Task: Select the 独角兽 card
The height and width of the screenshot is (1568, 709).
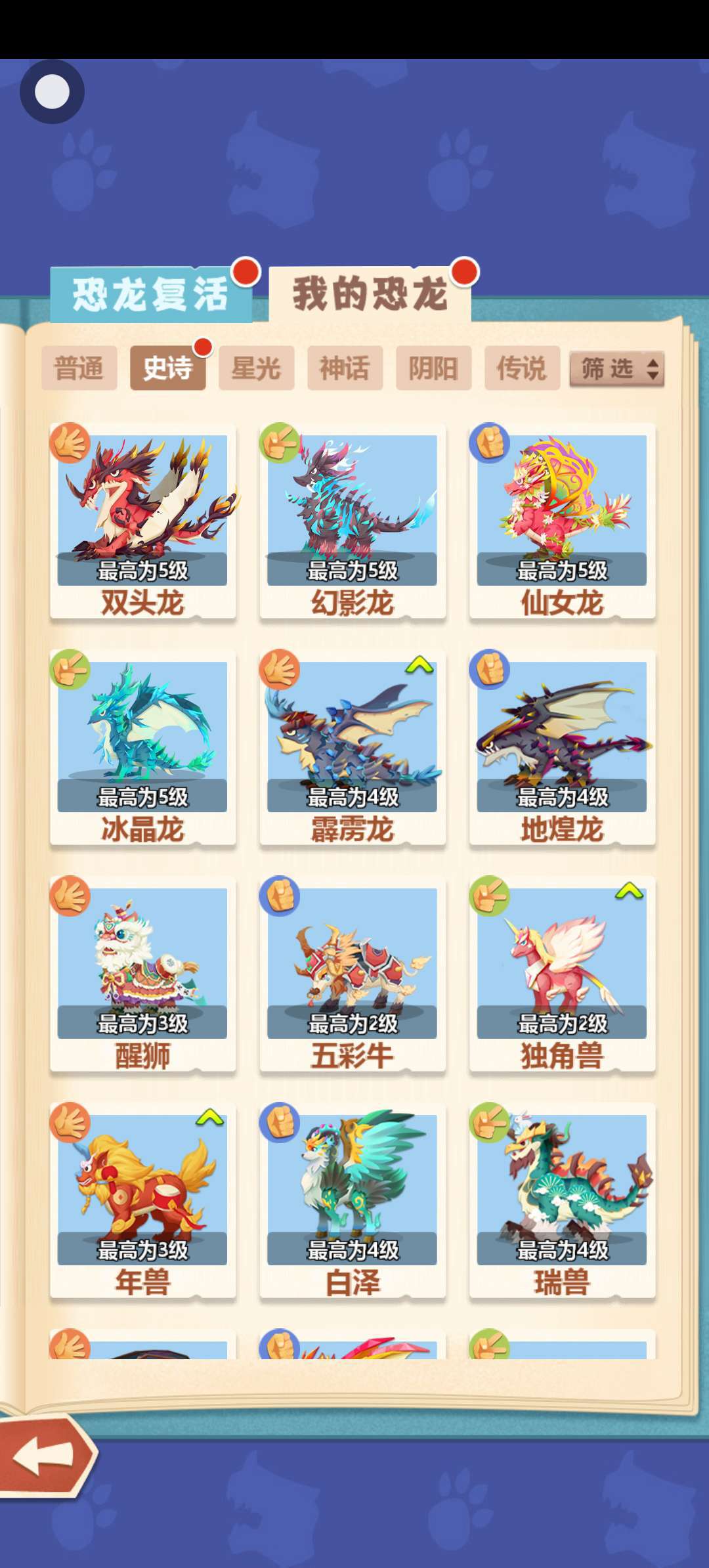Action: tap(562, 972)
